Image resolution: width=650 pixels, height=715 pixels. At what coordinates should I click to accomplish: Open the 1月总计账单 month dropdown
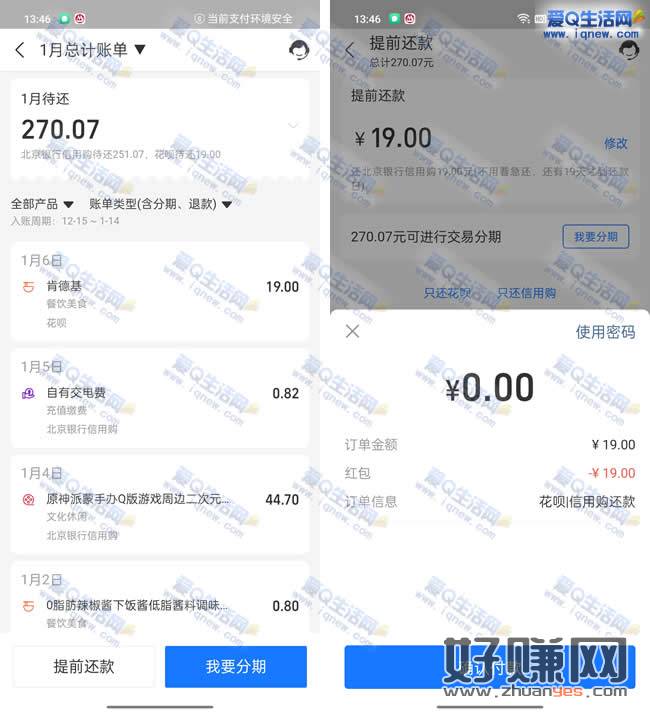pyautogui.click(x=139, y=49)
